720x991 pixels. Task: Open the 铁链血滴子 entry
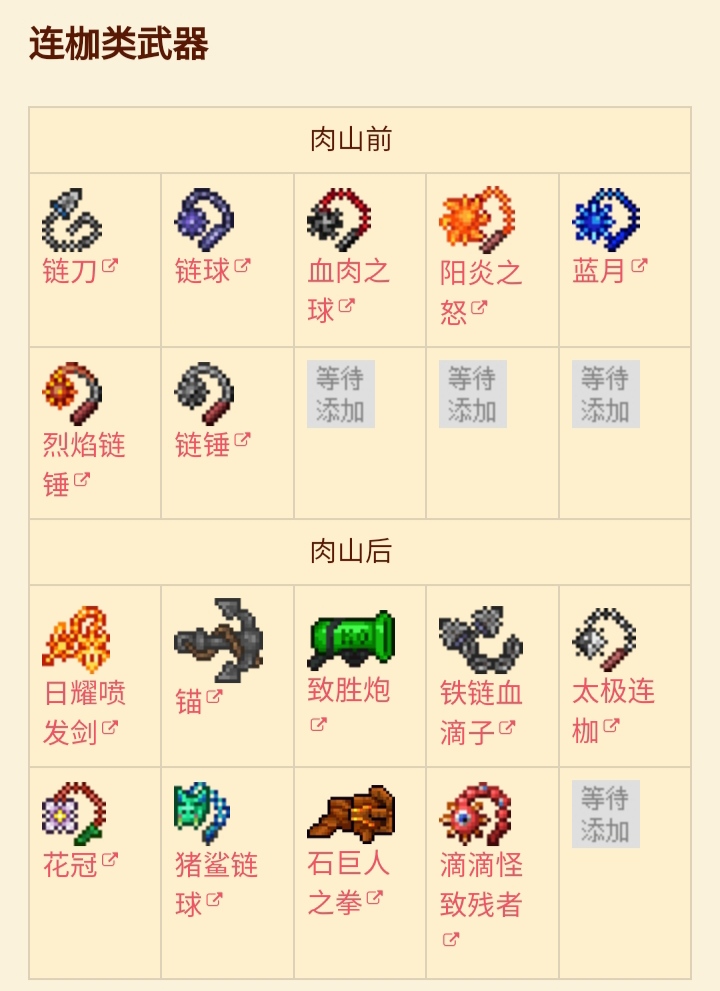click(481, 693)
